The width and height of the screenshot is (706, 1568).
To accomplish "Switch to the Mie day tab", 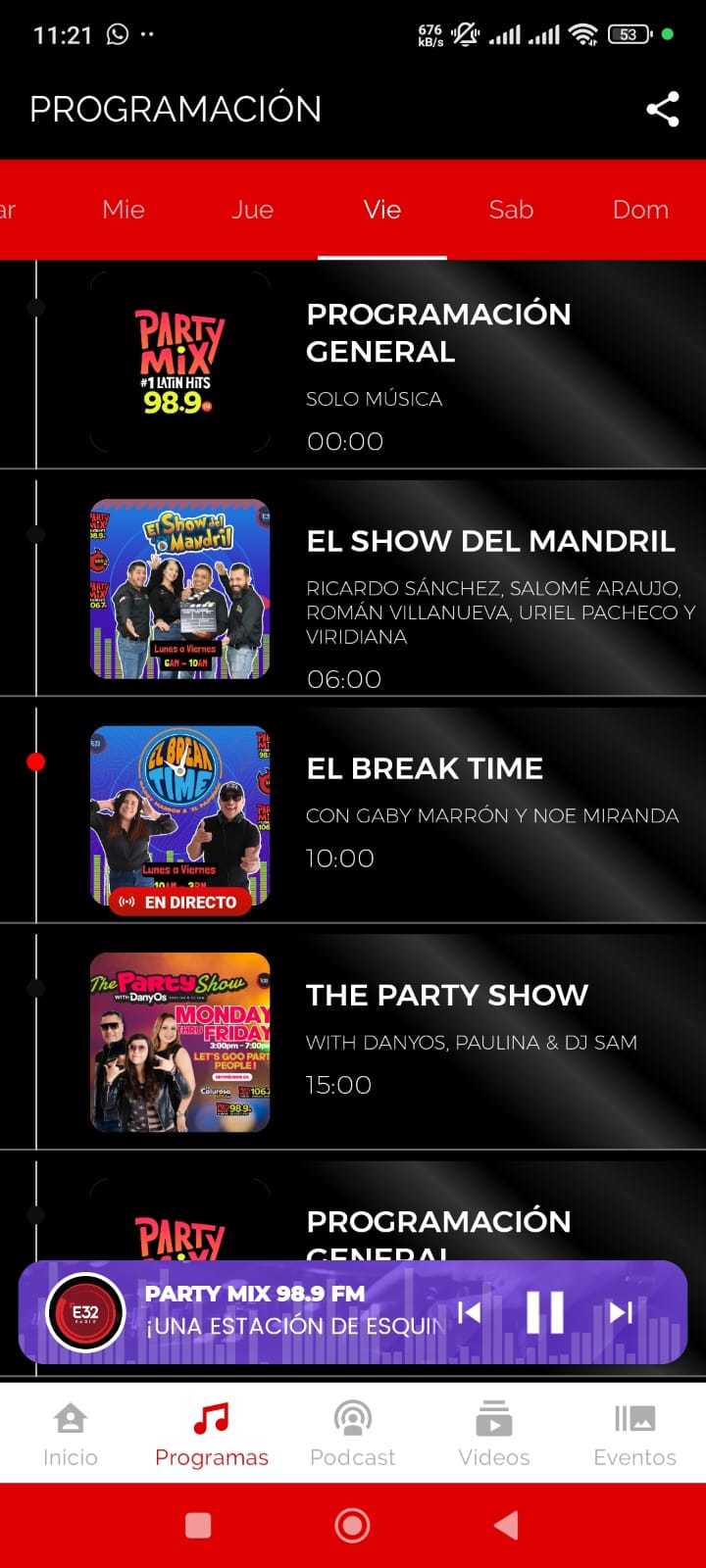I will tap(124, 210).
